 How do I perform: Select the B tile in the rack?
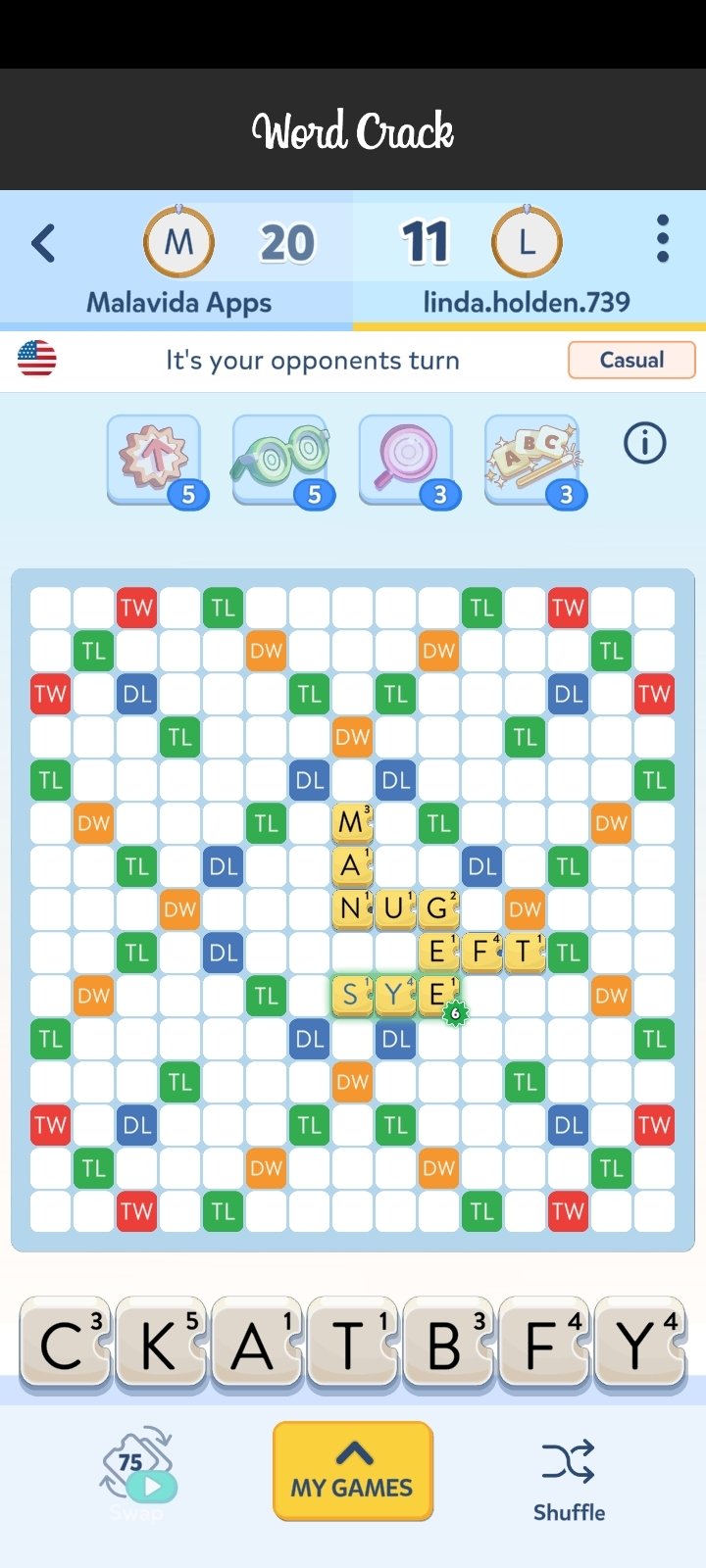click(448, 1345)
